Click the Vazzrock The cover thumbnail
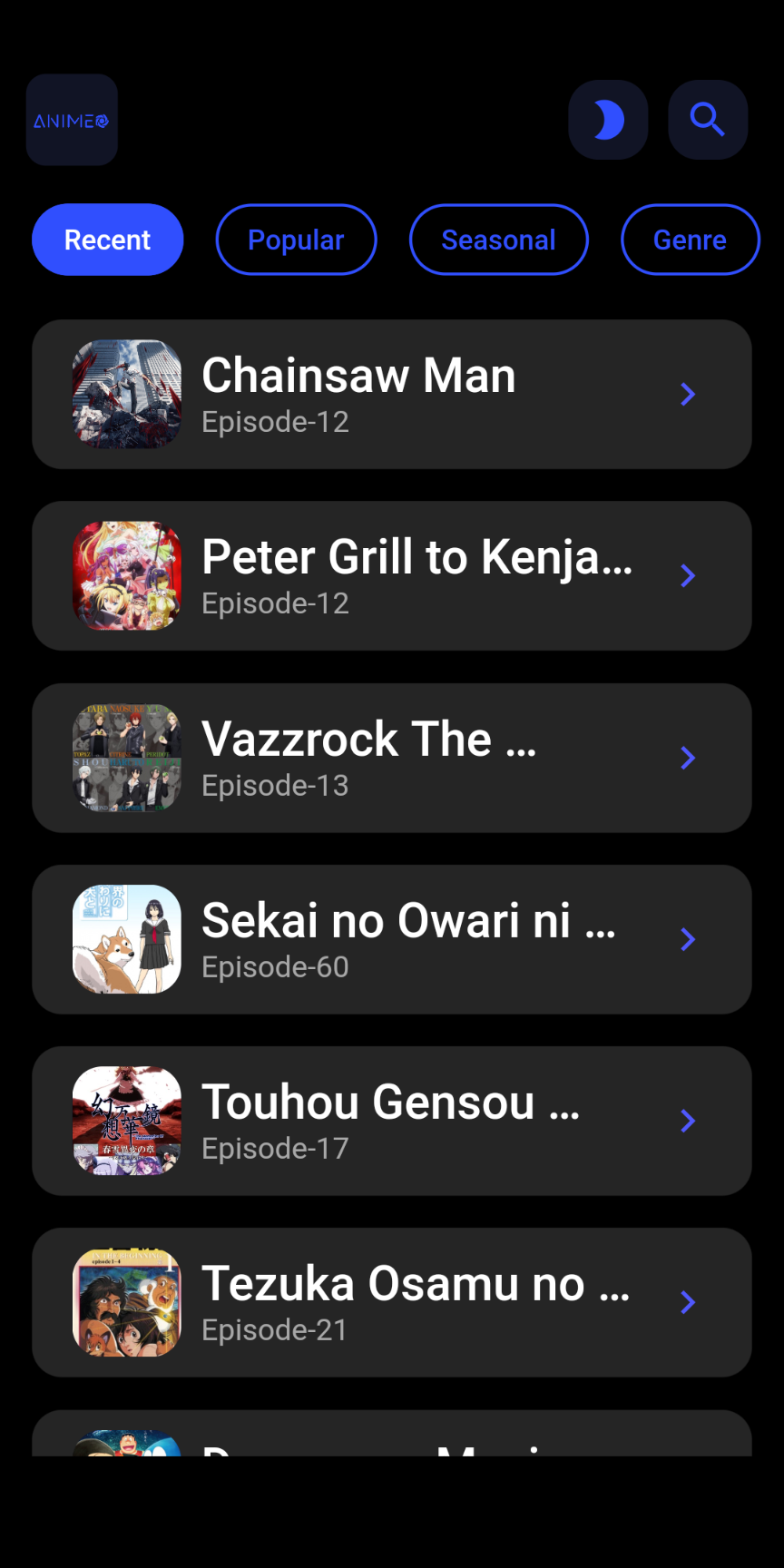 coord(126,758)
